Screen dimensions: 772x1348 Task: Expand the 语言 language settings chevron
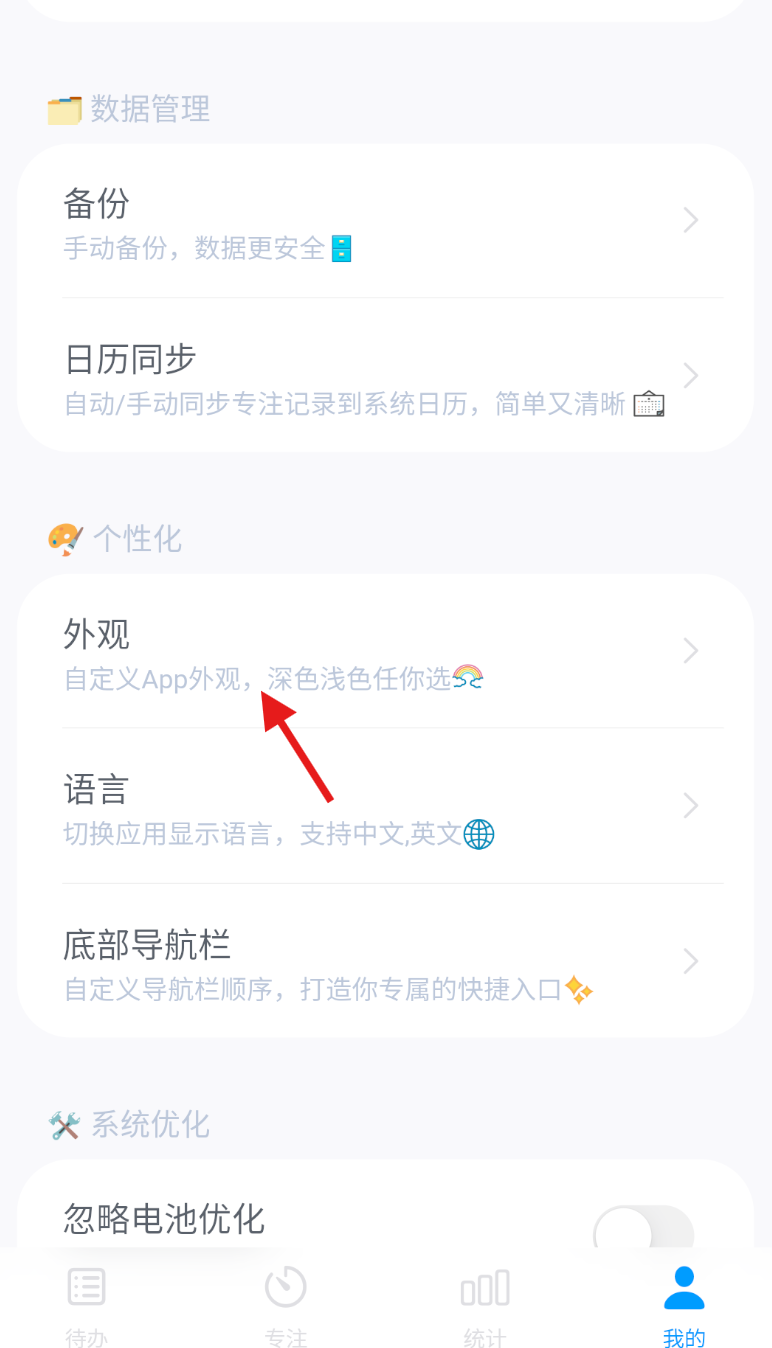point(690,805)
